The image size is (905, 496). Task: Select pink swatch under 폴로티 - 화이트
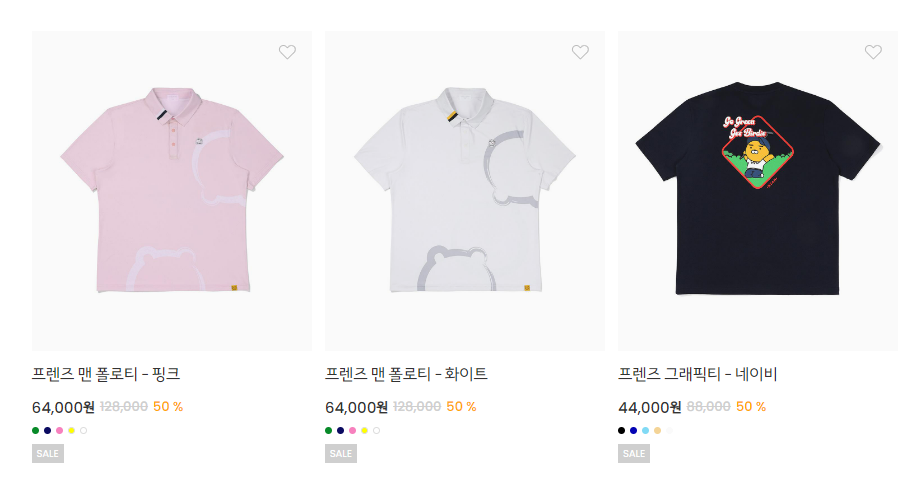(x=353, y=431)
